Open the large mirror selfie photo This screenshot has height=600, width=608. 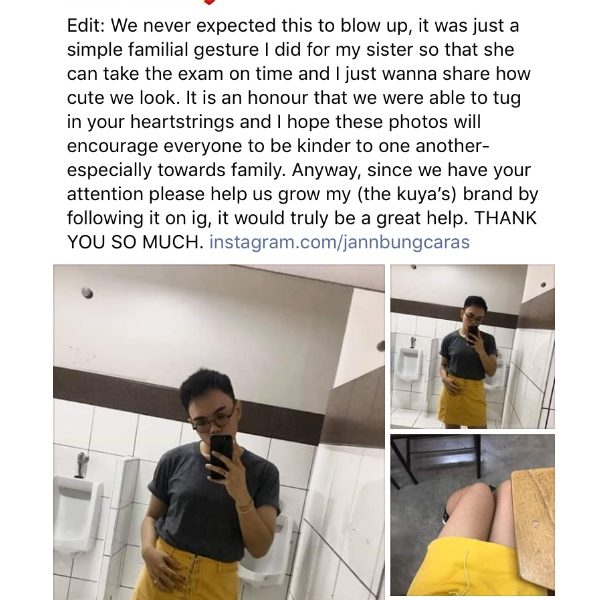click(x=218, y=432)
